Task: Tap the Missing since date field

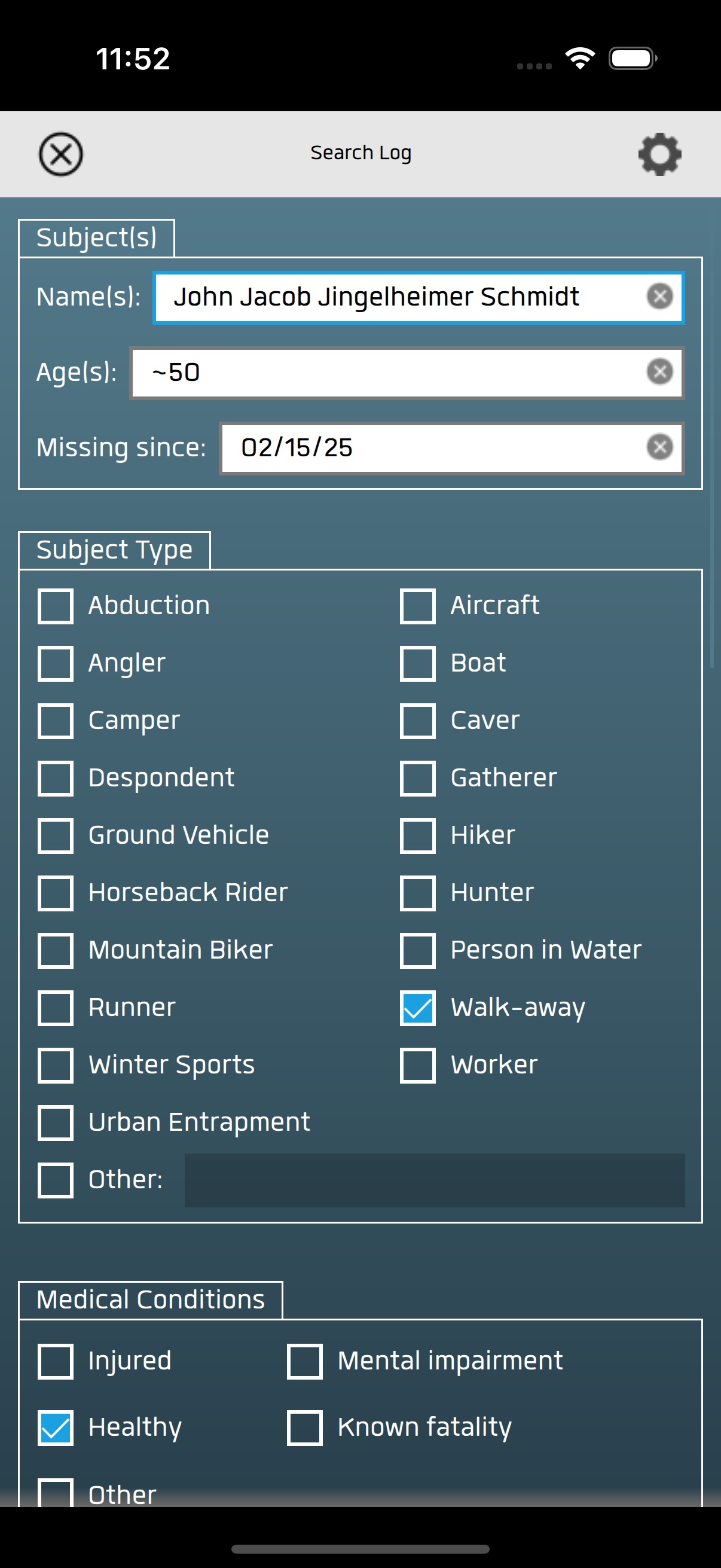Action: click(451, 448)
